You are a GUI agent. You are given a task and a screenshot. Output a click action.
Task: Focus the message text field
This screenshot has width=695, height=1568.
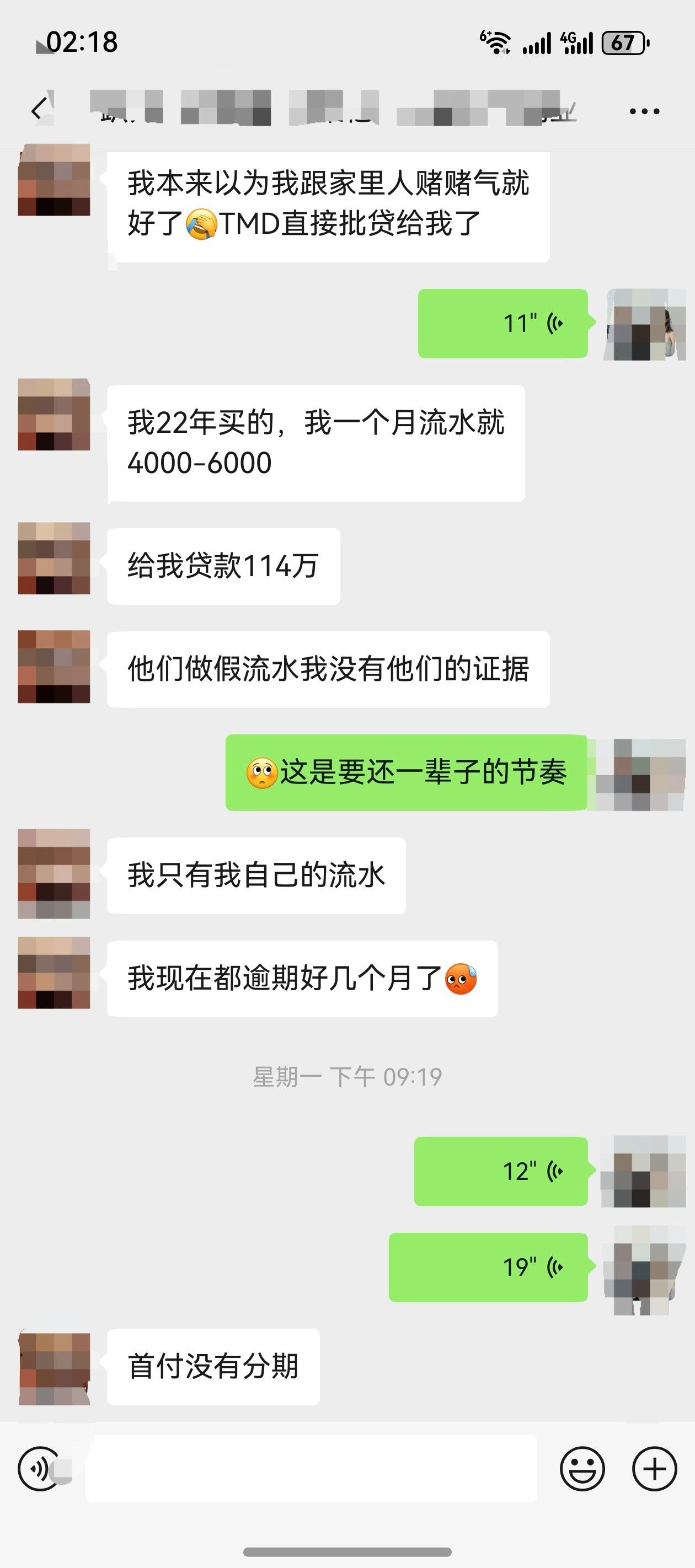tap(311, 1468)
